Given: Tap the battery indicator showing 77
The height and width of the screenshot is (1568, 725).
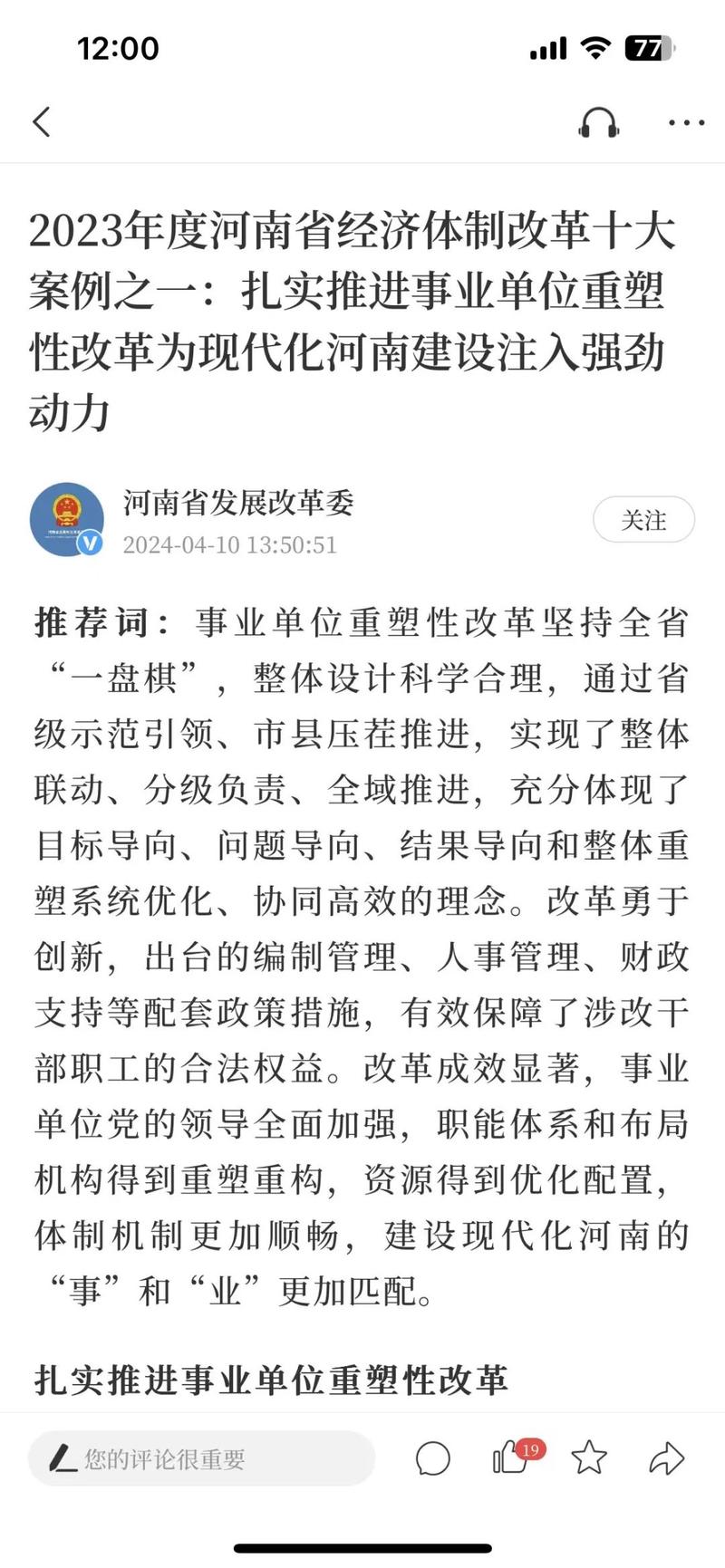Looking at the screenshot, I should [x=646, y=48].
